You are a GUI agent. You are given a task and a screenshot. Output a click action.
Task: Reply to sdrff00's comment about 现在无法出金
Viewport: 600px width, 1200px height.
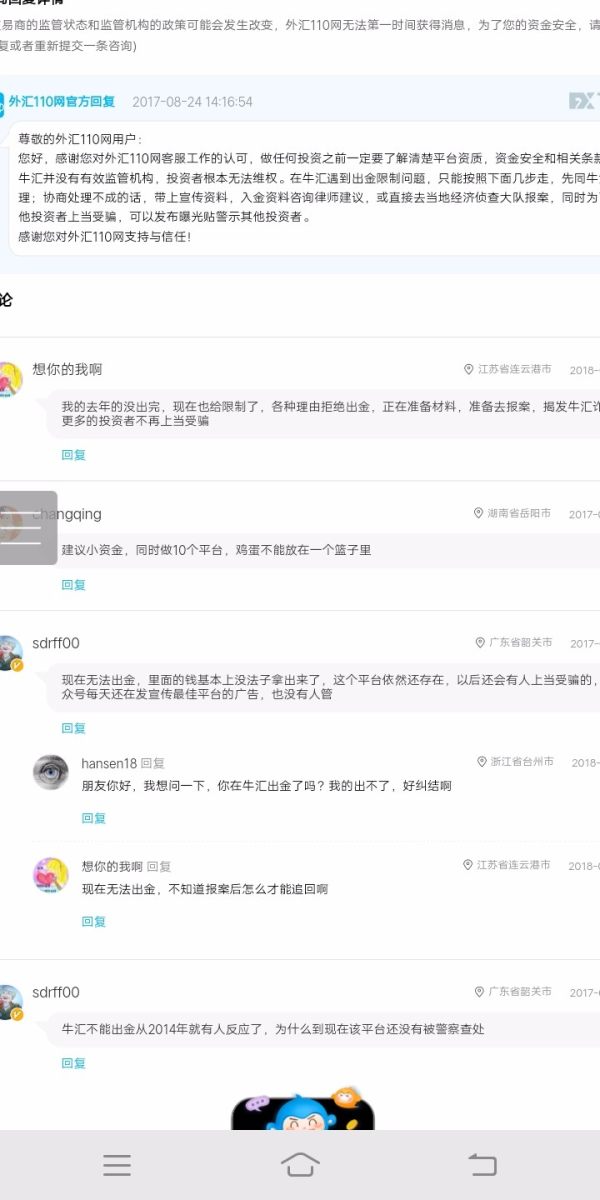pyautogui.click(x=73, y=728)
